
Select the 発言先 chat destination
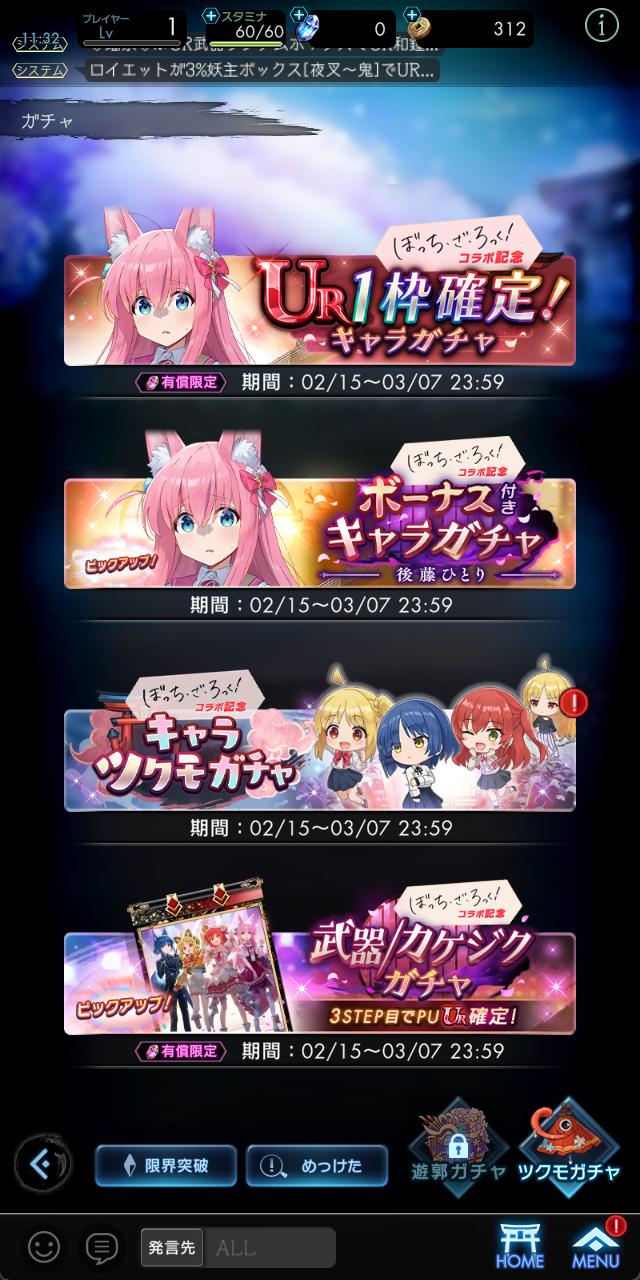[238, 1247]
